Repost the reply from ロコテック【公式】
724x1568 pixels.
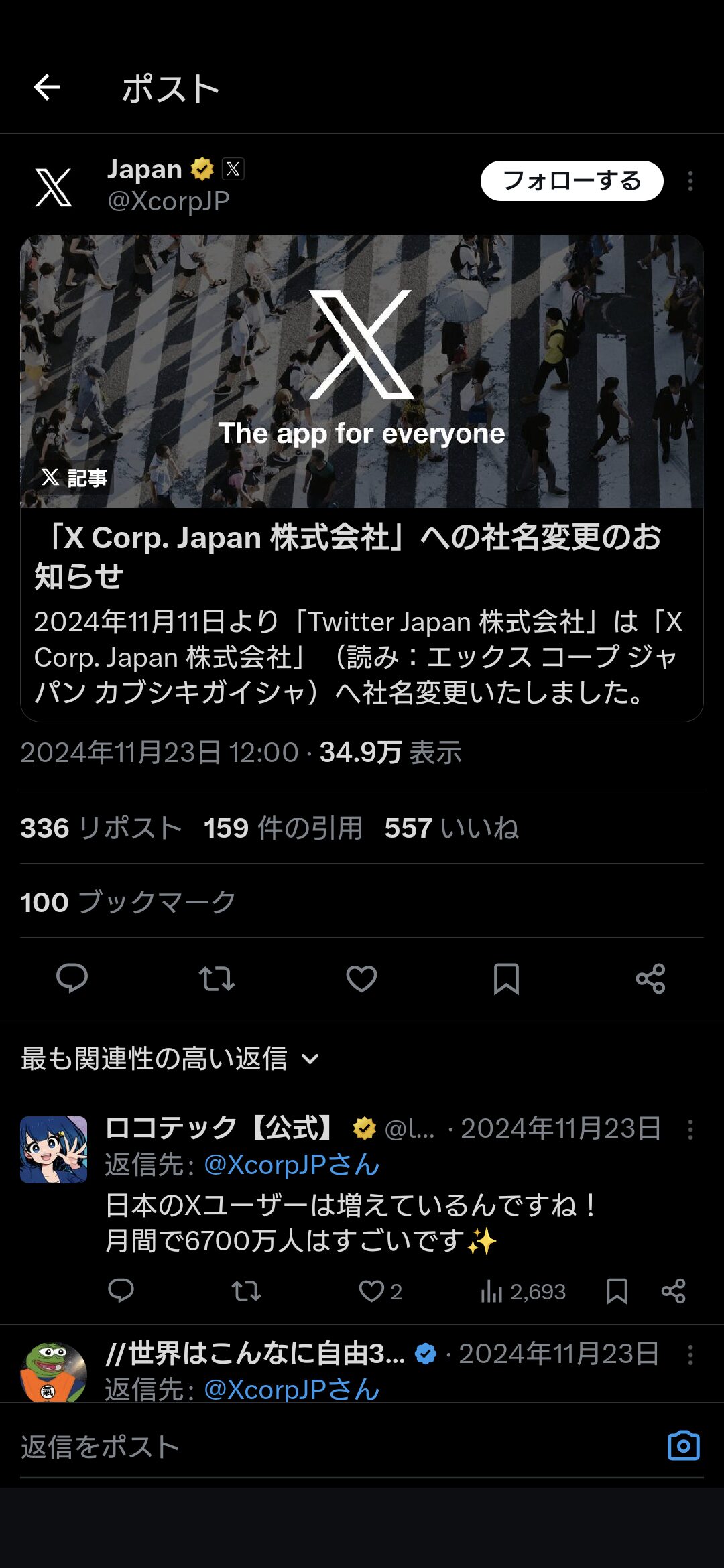(246, 1291)
